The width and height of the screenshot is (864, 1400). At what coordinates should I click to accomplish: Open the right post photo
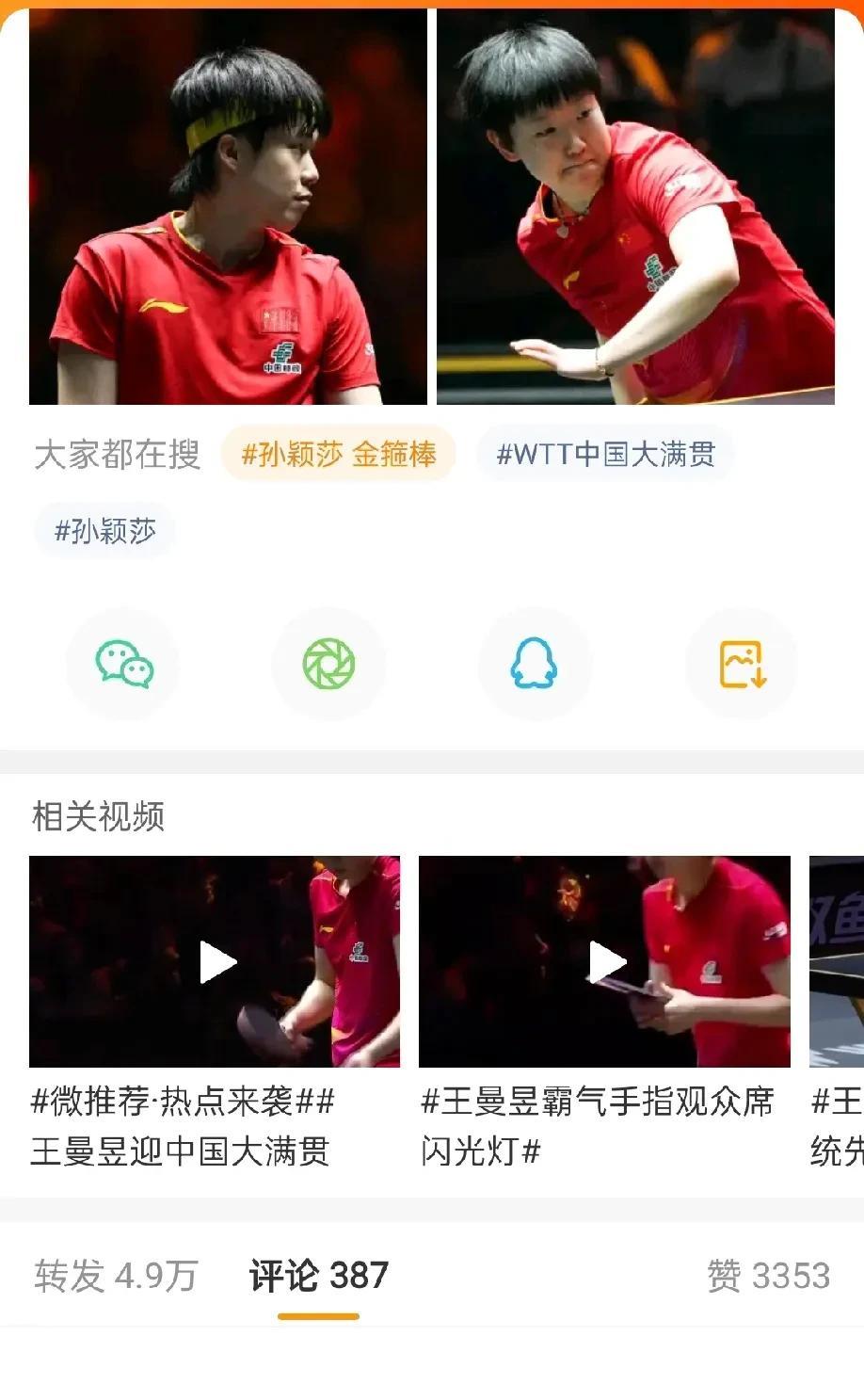(x=635, y=207)
